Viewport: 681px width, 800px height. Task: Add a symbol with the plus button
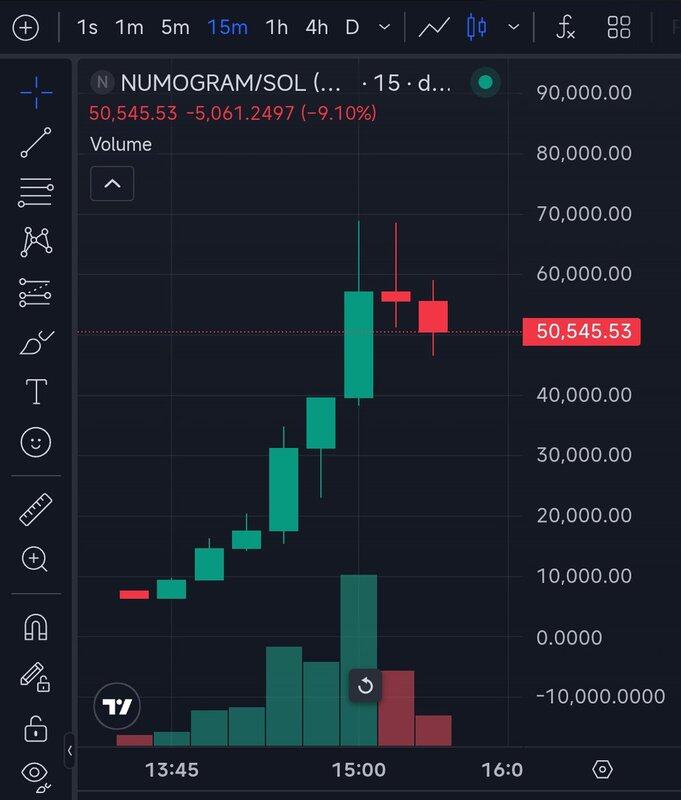(25, 28)
